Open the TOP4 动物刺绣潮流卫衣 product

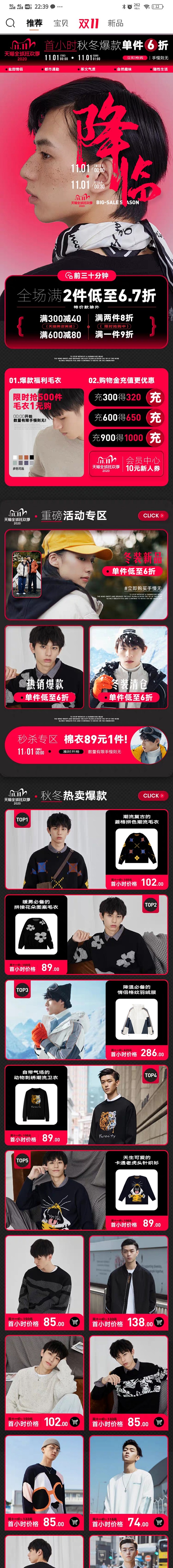click(87, 1105)
